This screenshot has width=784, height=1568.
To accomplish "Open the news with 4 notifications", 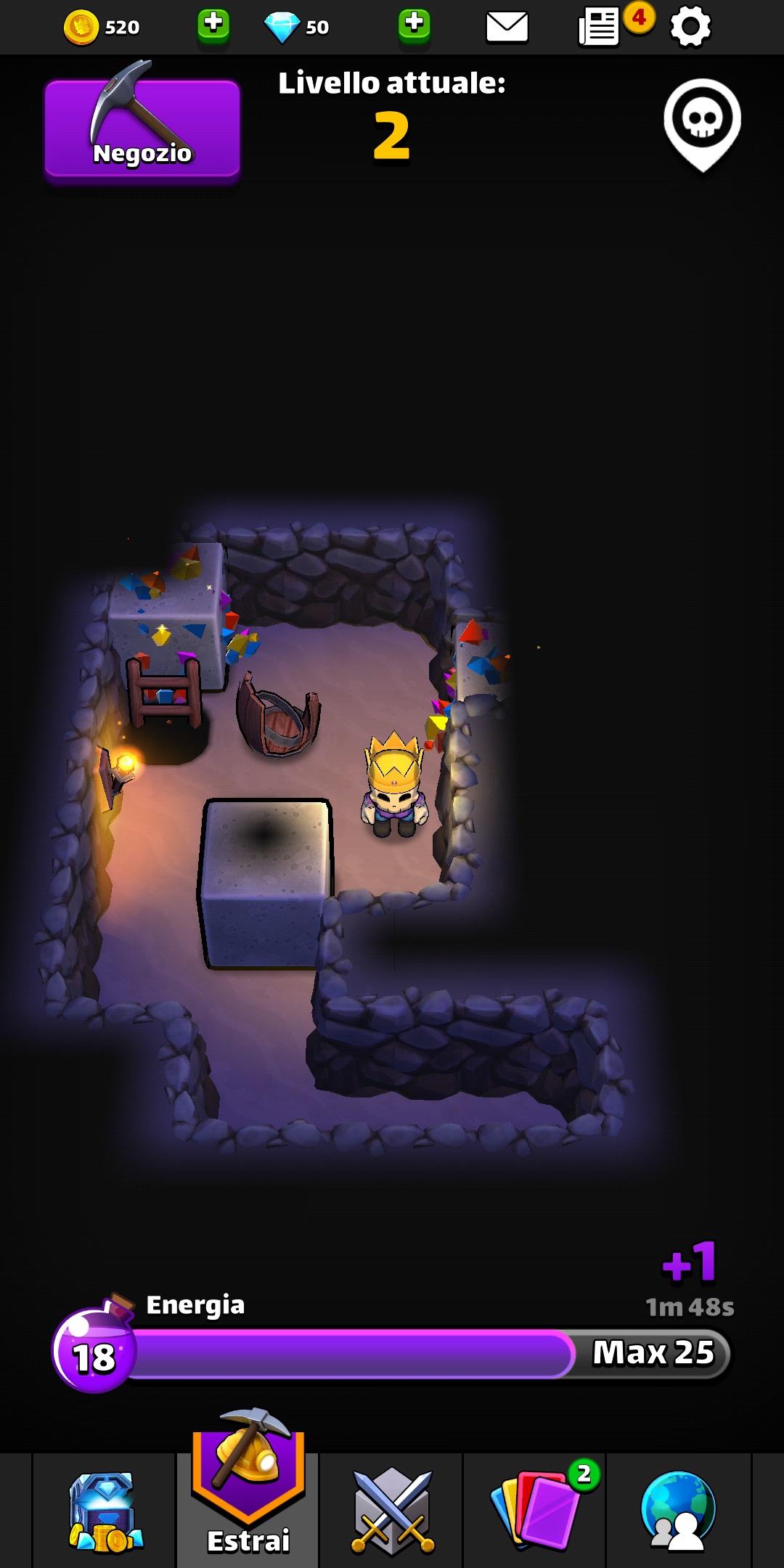I will [x=599, y=28].
